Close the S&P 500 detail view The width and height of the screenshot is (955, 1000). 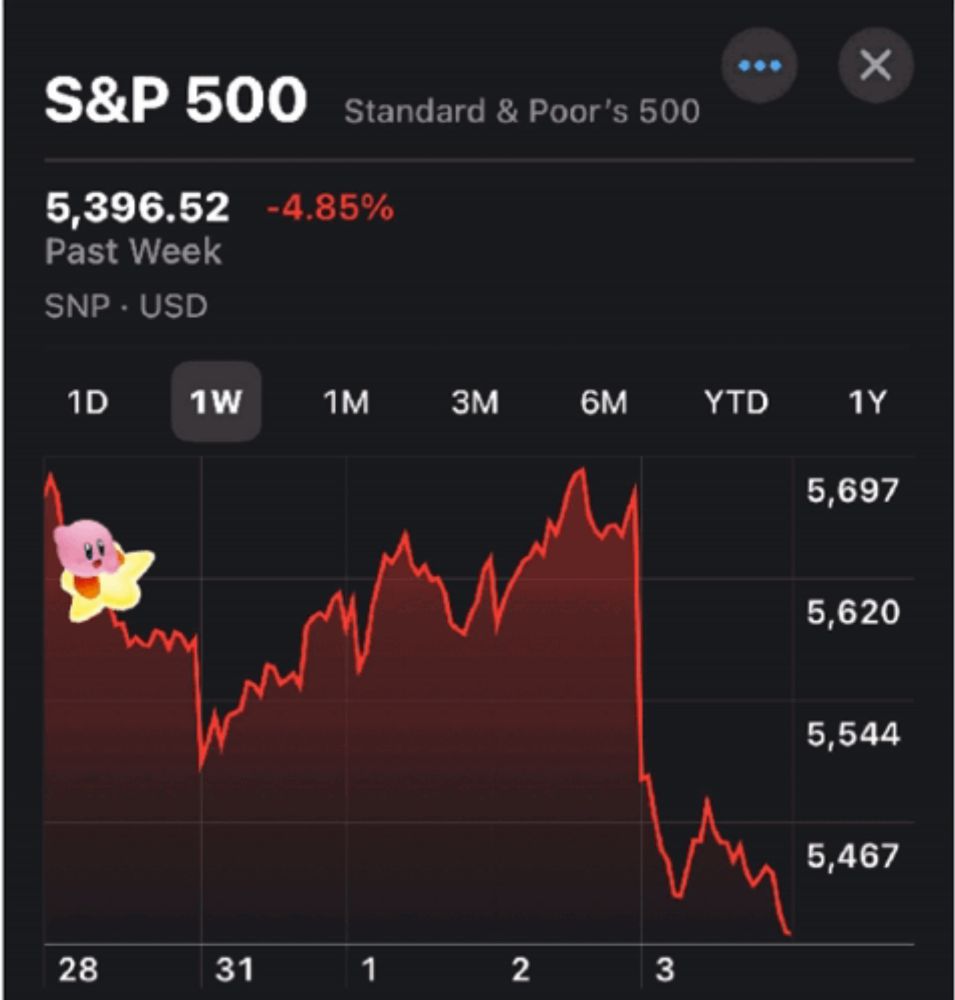click(x=875, y=66)
